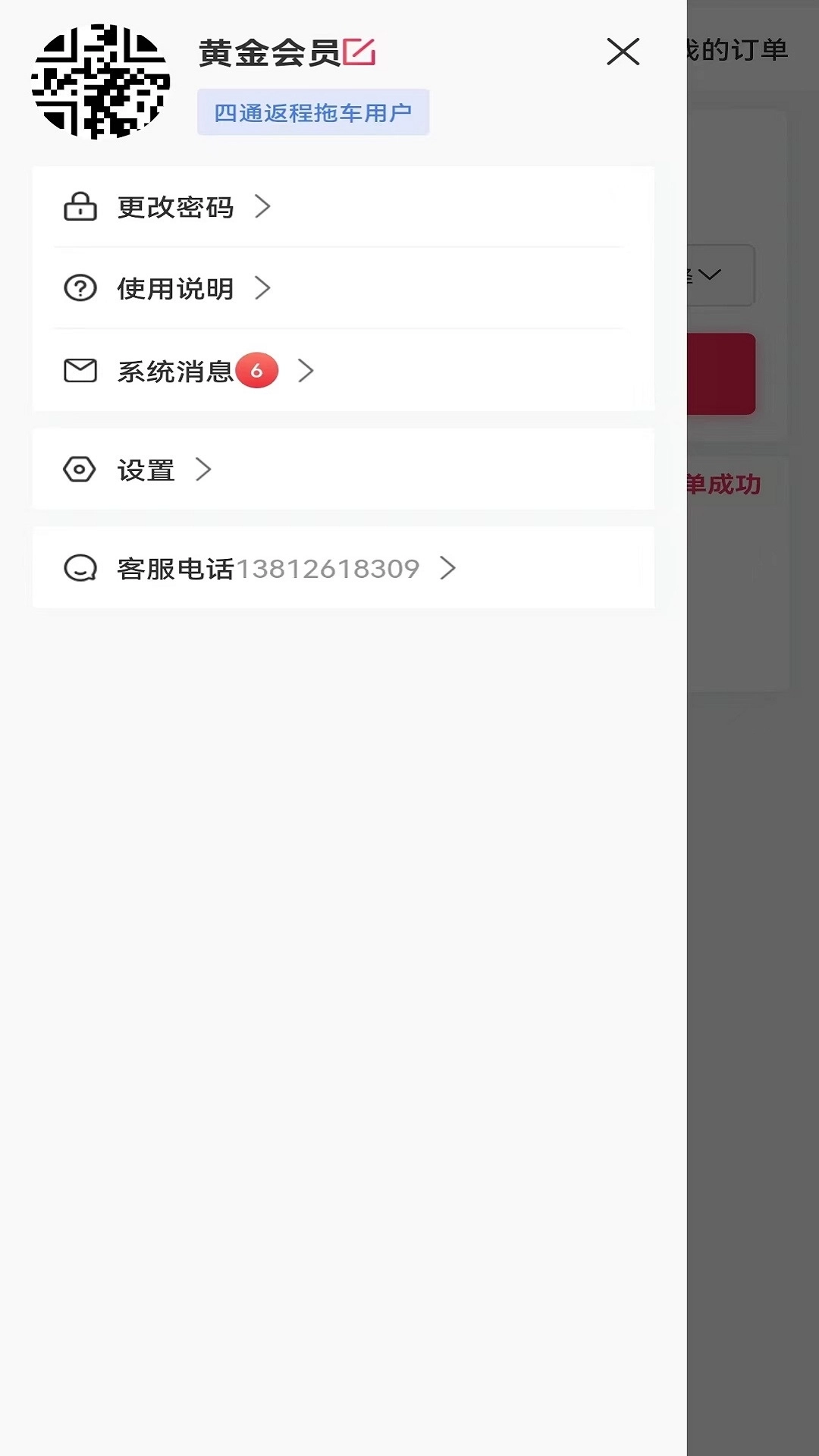Viewport: 819px width, 1456px height.
Task: Select the settings gear icon beside 设置
Action: (80, 469)
